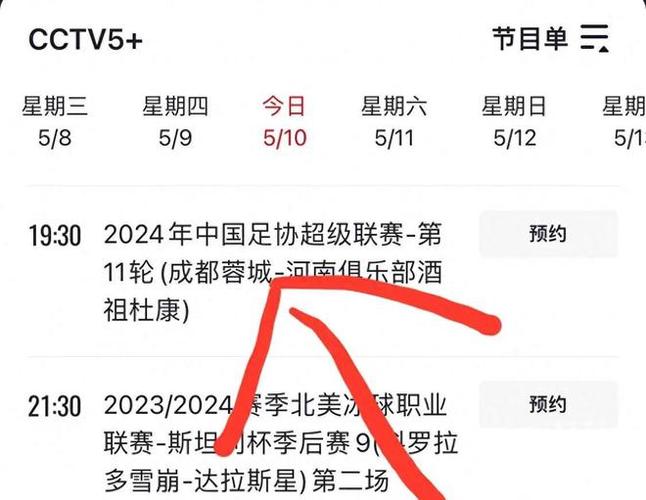Open the 节目单 schedule menu
The width and height of the screenshot is (646, 500).
pyautogui.click(x=550, y=39)
